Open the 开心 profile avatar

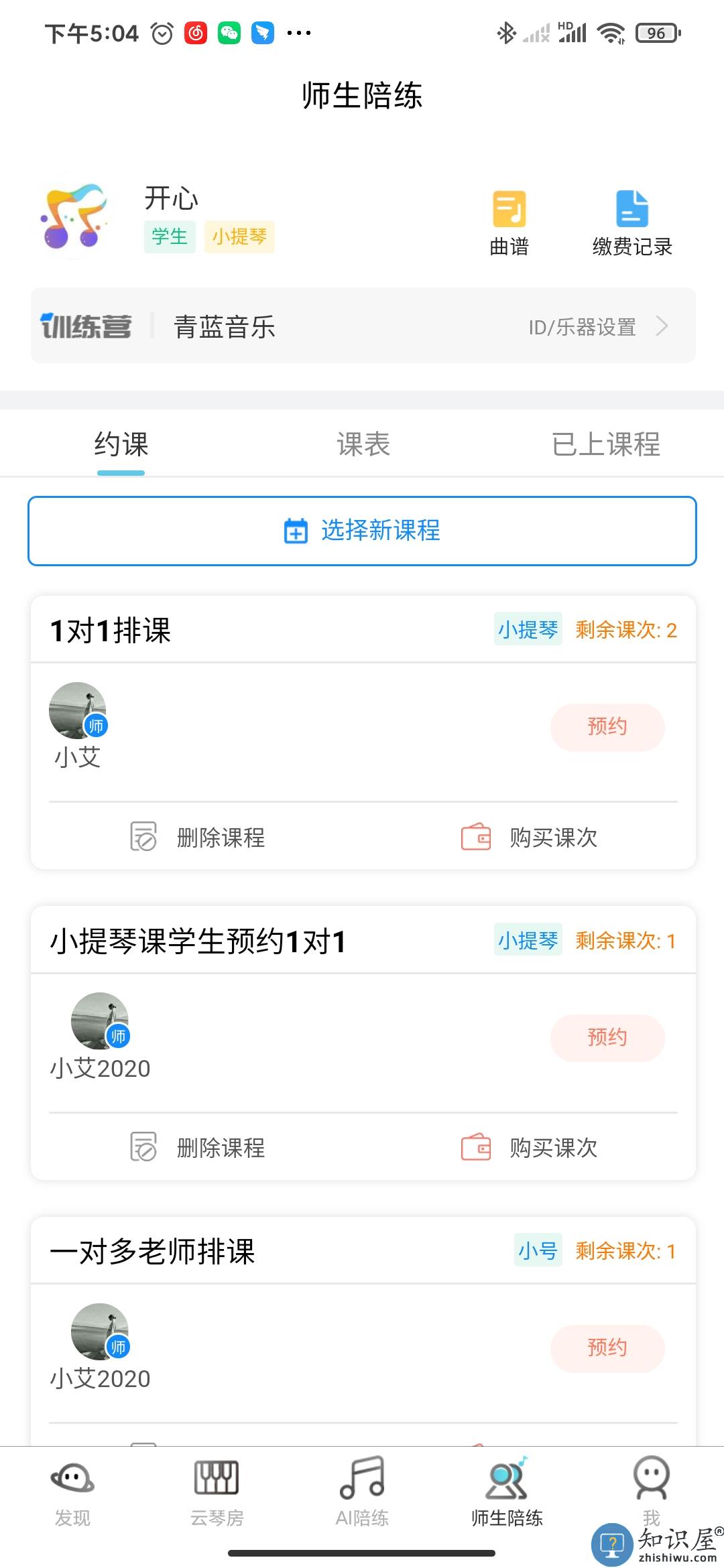[x=74, y=217]
